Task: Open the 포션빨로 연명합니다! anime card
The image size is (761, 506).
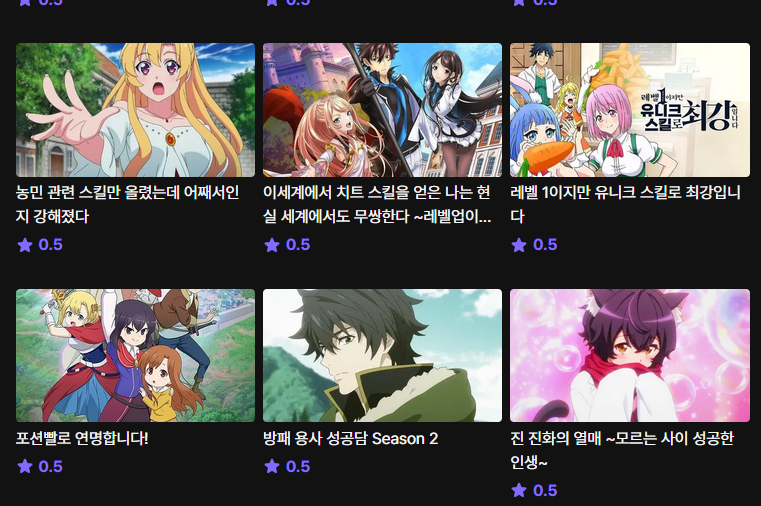Action: click(135, 356)
